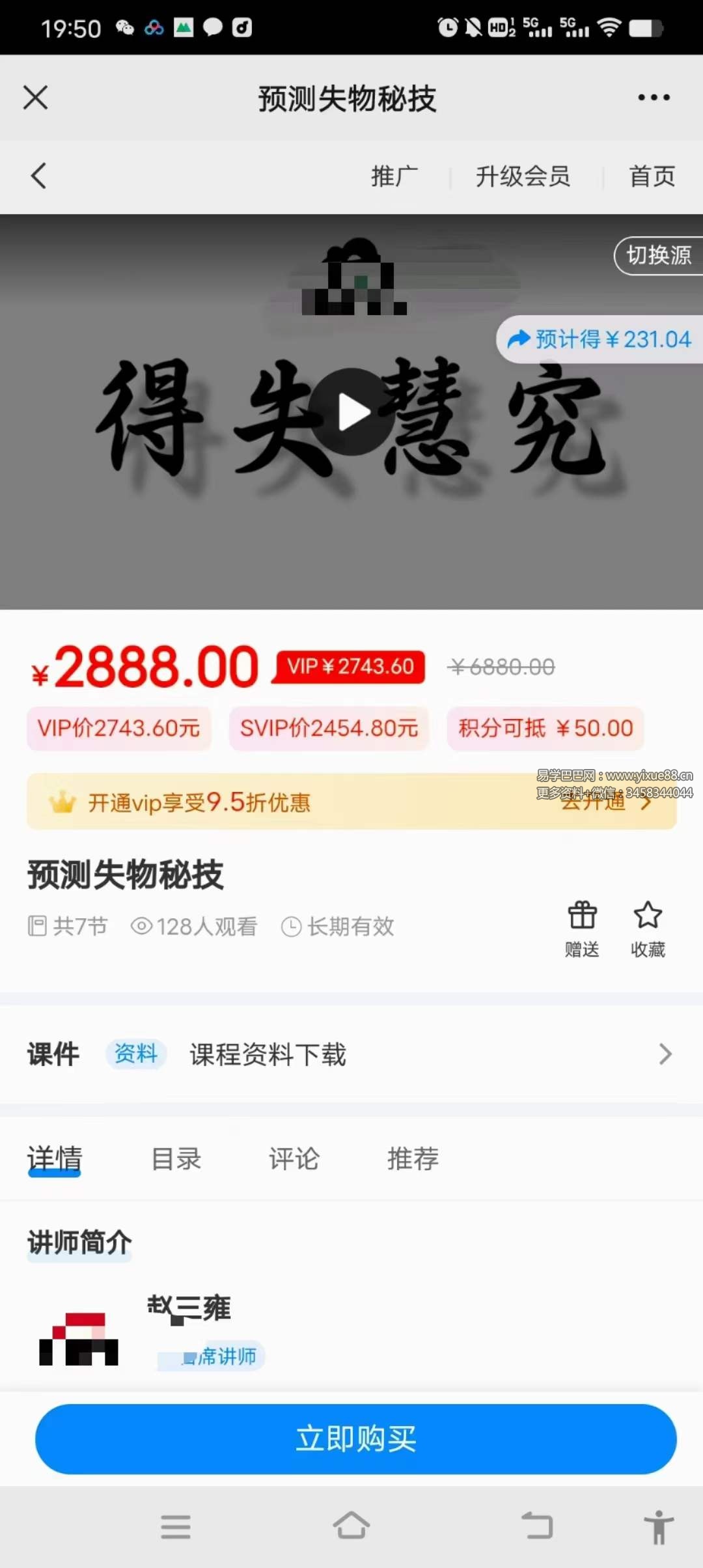
Task: Tap the hamburger menu icon in bottom bar
Action: coord(176,1527)
